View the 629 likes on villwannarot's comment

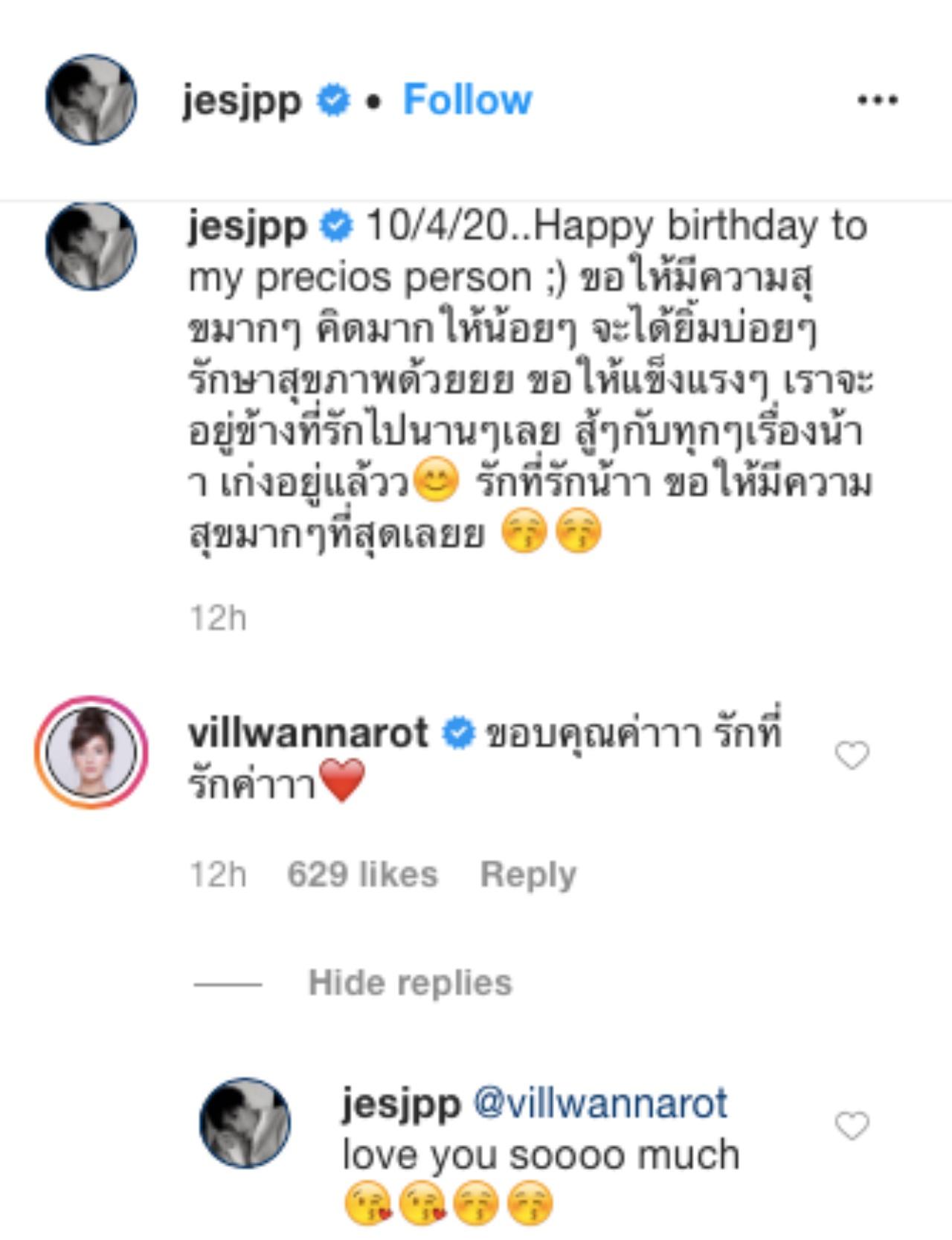click(362, 874)
